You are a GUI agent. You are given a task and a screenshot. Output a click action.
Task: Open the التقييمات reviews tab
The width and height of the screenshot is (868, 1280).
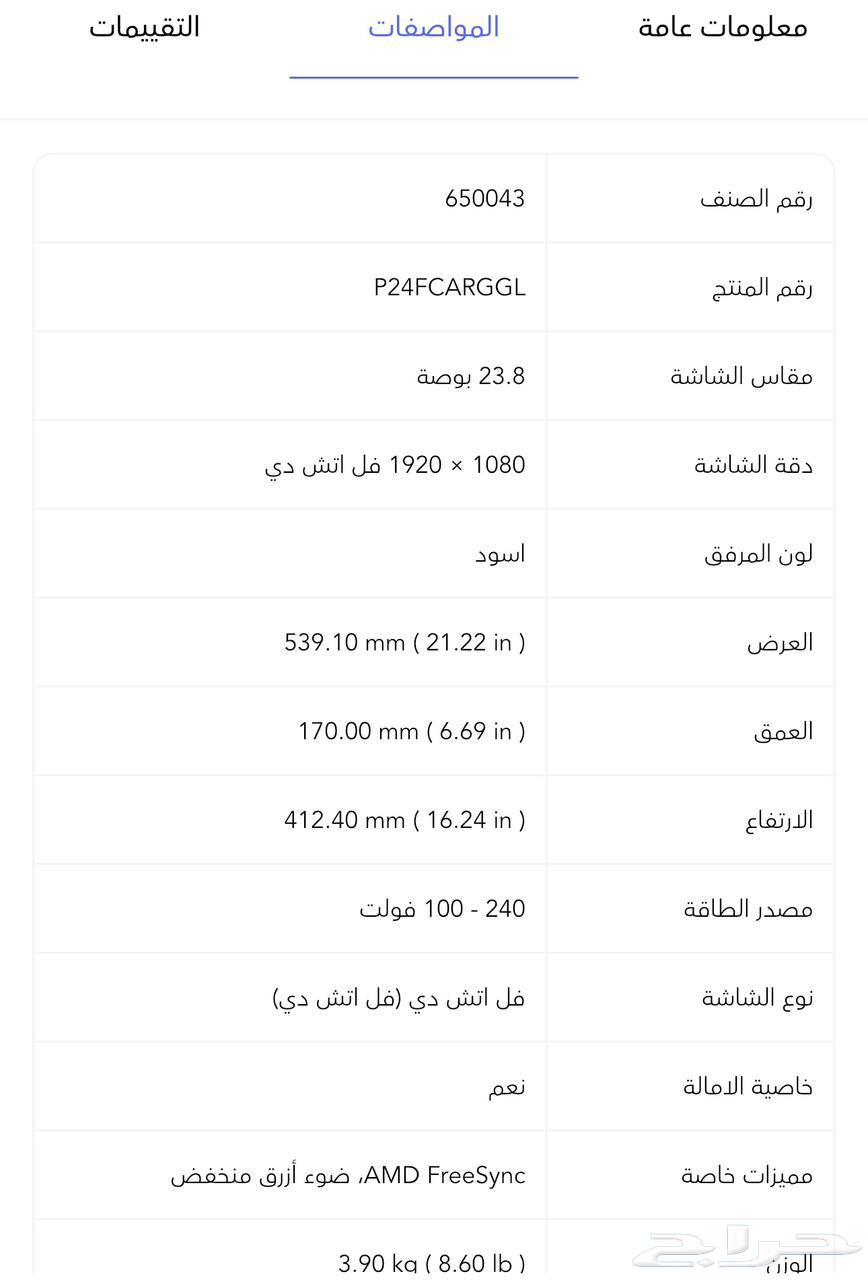point(146,28)
